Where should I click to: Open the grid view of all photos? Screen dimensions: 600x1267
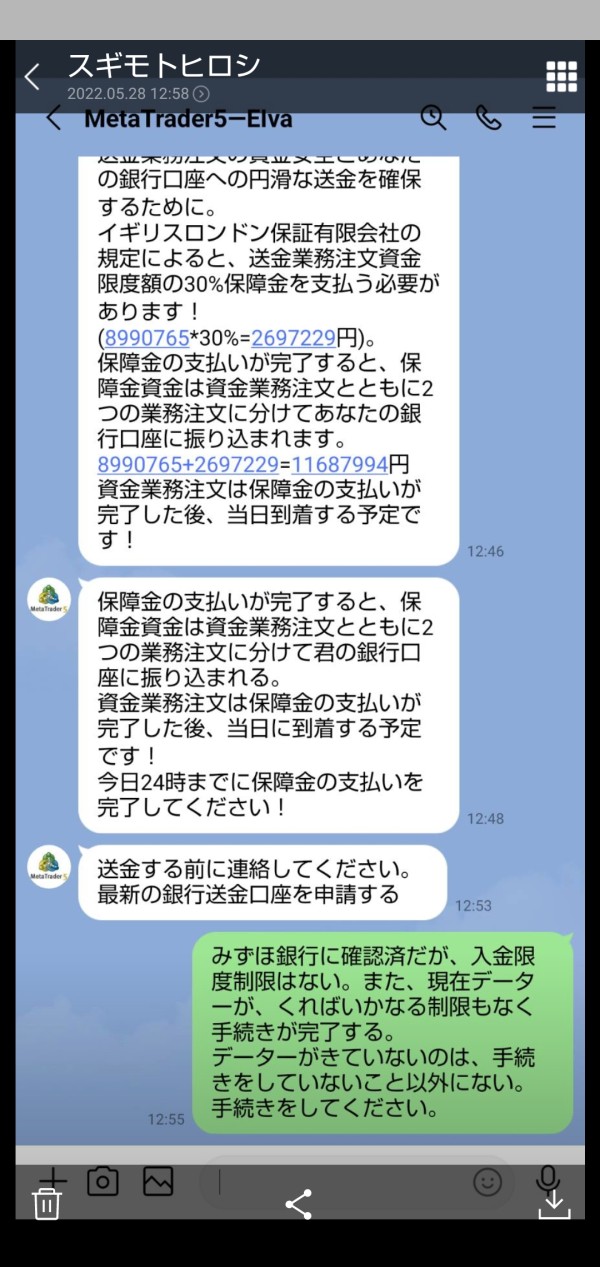pos(561,76)
